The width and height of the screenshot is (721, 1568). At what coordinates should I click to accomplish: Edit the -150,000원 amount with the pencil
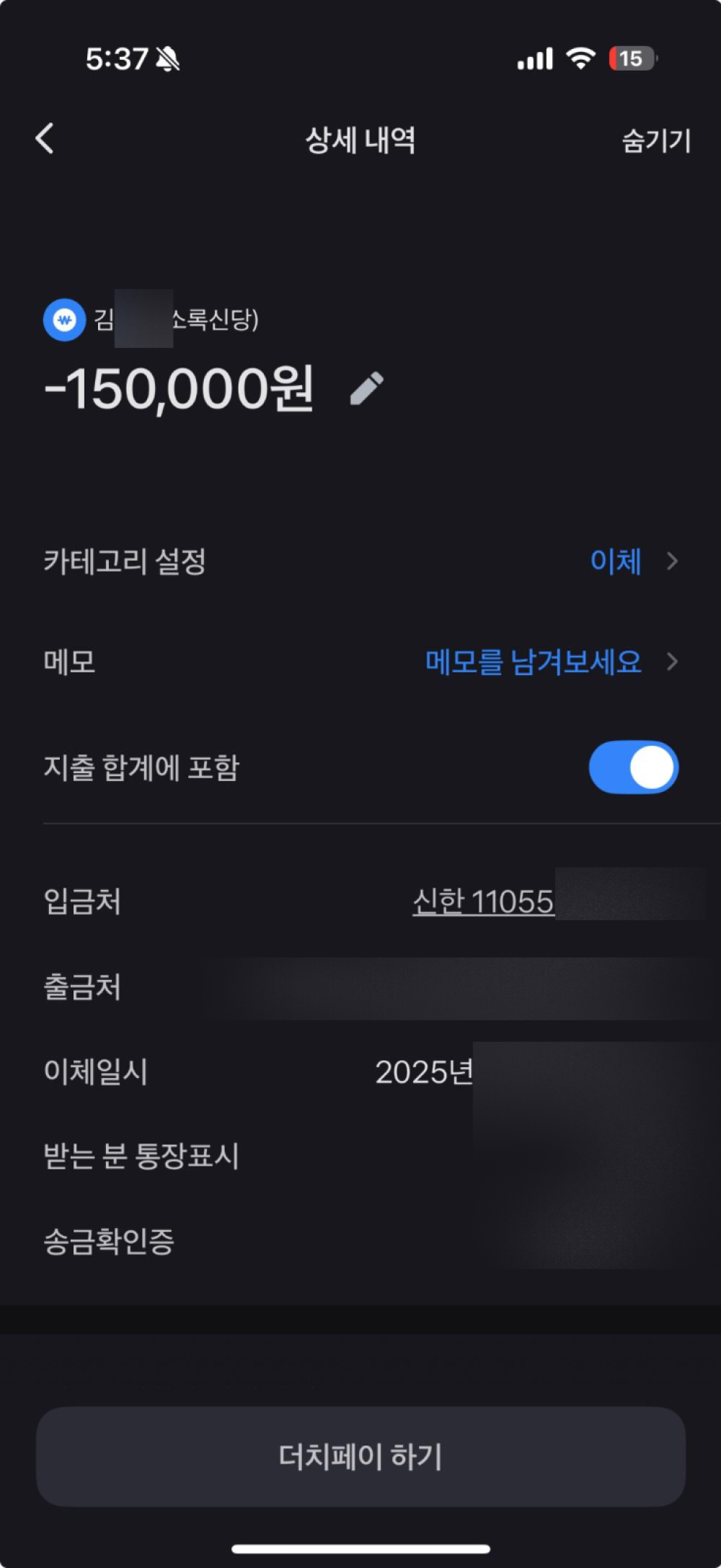[367, 389]
